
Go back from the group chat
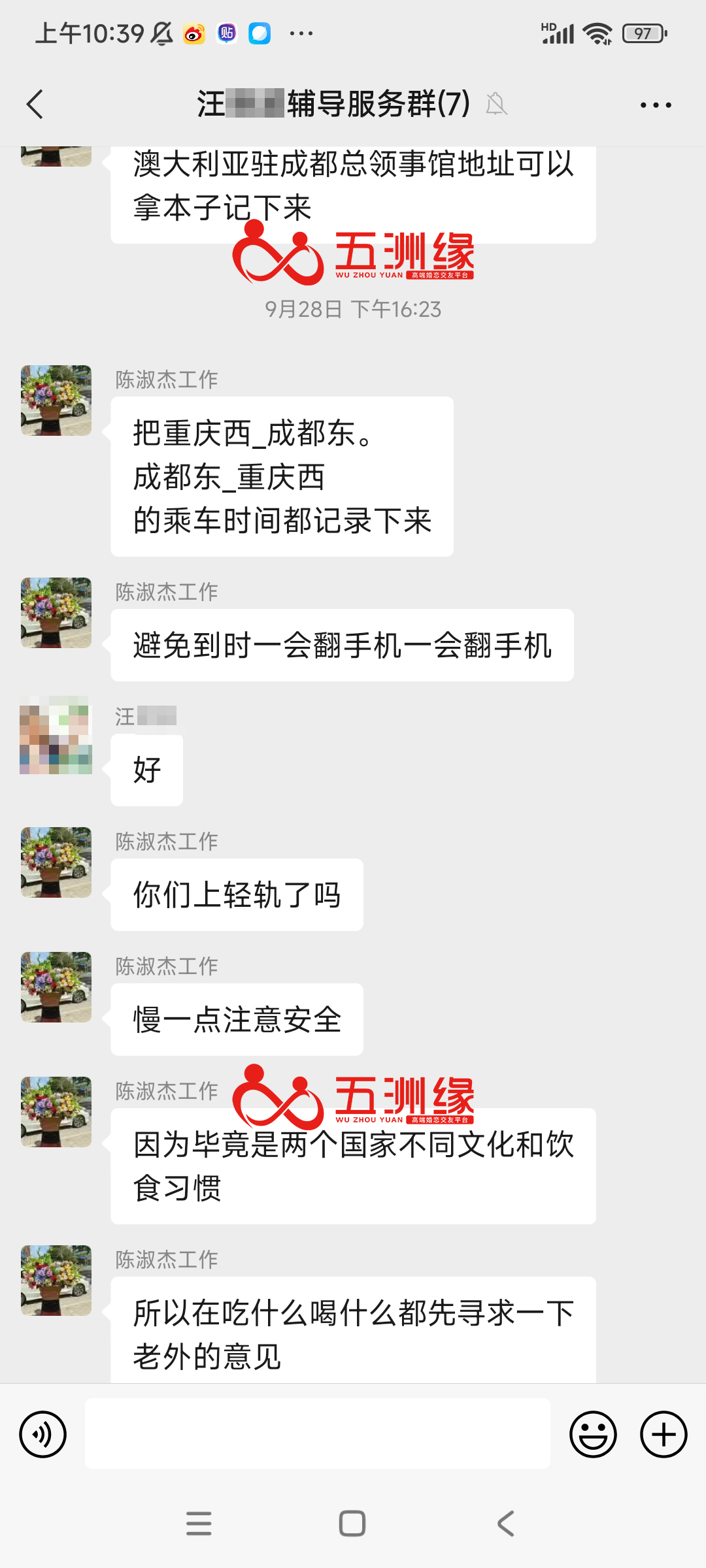click(35, 105)
